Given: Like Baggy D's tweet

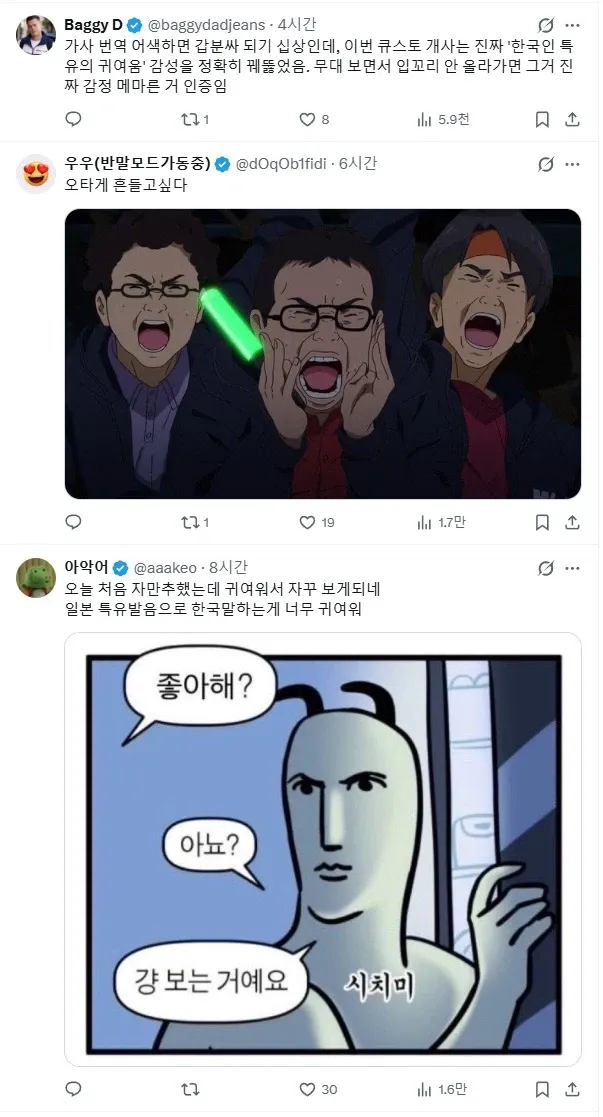Looking at the screenshot, I should [x=308, y=120].
